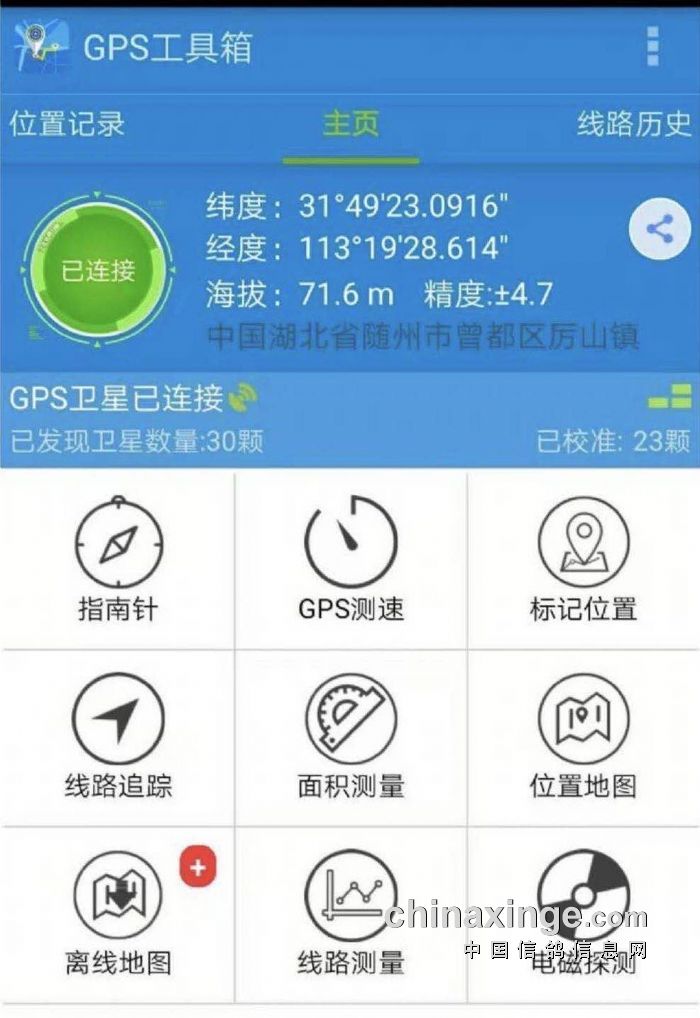Switch to the 线路历史 tab
This screenshot has width=700, height=1018.
(634, 124)
